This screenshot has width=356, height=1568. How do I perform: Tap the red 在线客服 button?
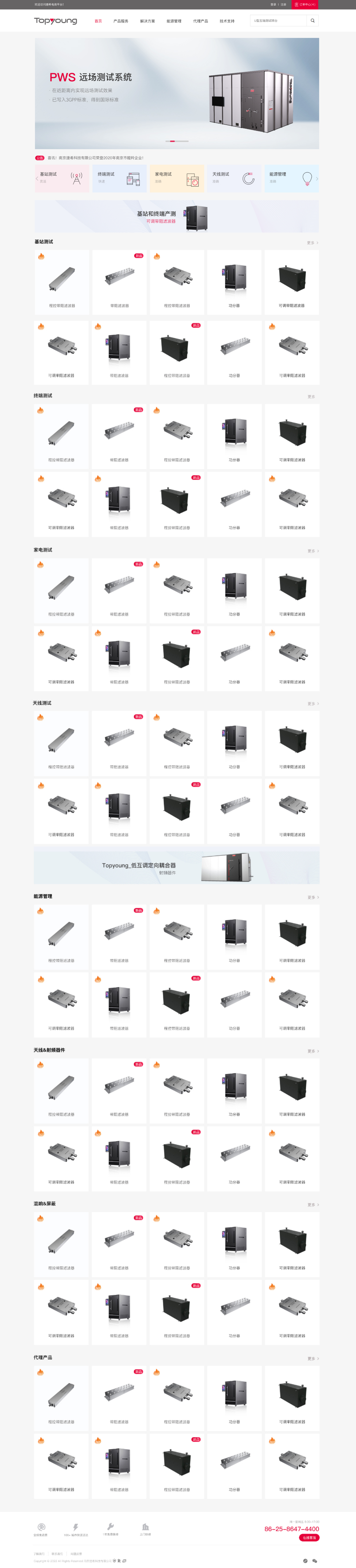(x=309, y=1537)
